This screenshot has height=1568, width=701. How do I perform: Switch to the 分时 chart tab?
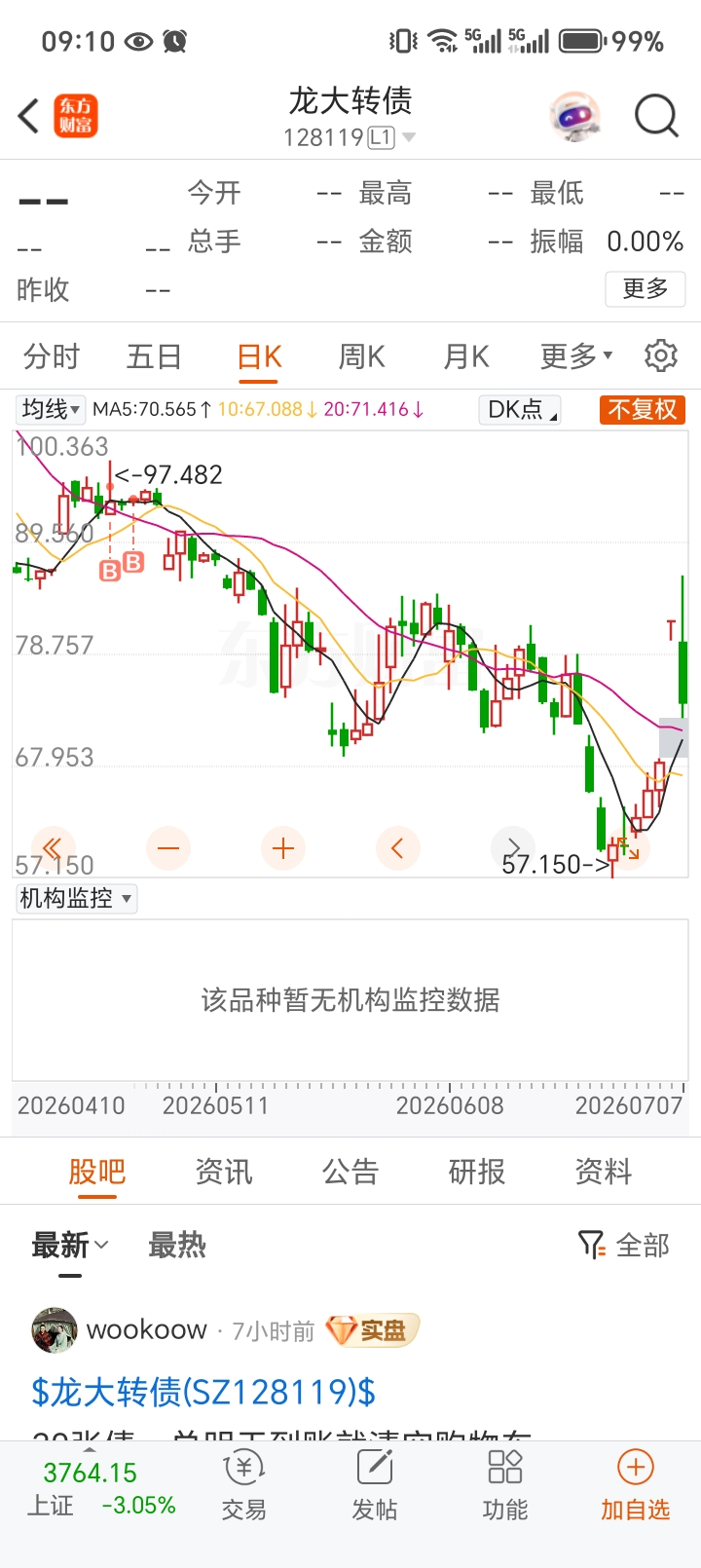[52, 356]
